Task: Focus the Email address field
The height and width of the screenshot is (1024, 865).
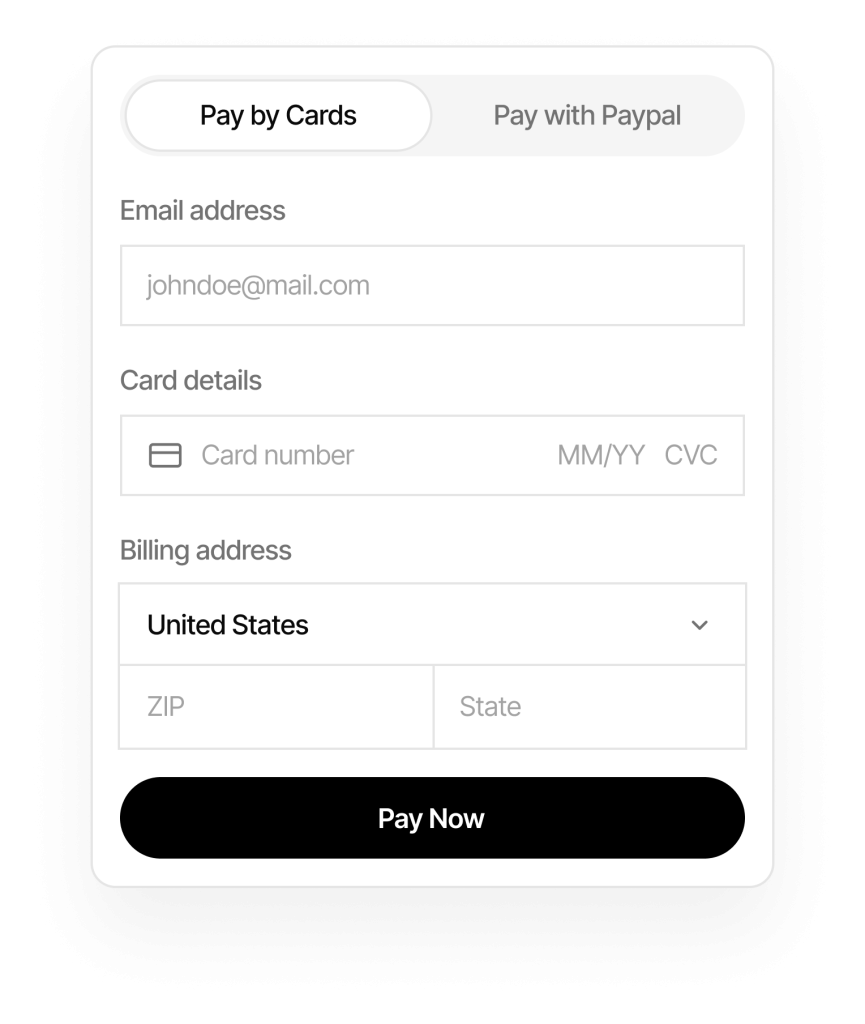Action: pyautogui.click(x=432, y=286)
